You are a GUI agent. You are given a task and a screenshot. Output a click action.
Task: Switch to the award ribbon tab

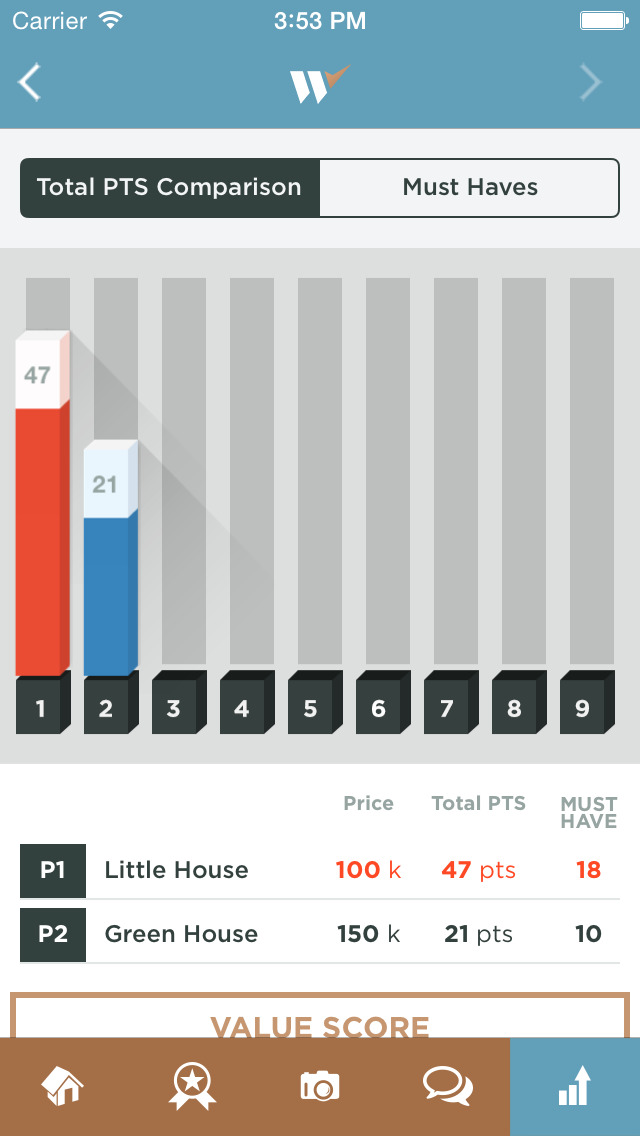tap(191, 1086)
